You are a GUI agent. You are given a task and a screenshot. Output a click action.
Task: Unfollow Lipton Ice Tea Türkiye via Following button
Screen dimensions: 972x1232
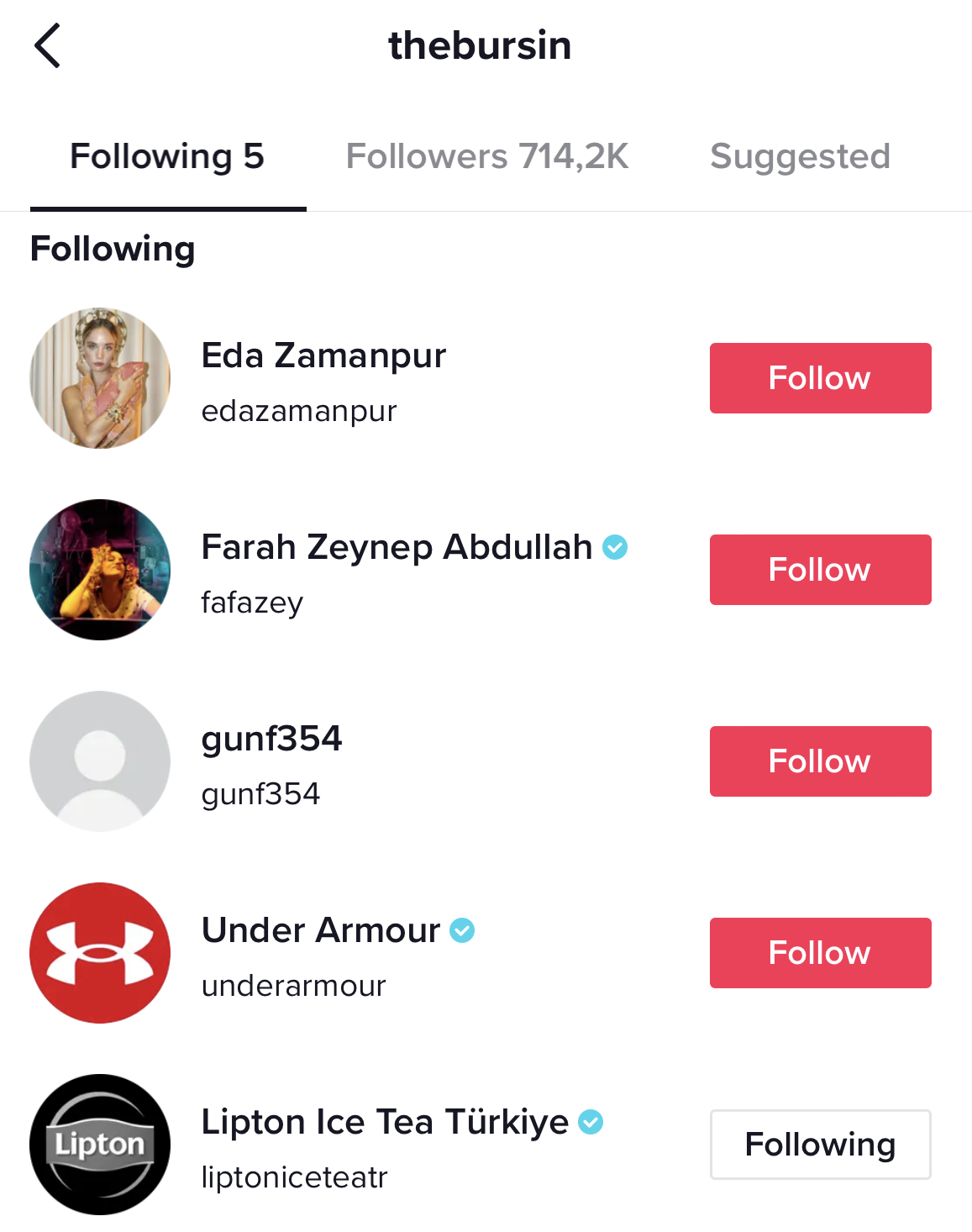point(819,1145)
